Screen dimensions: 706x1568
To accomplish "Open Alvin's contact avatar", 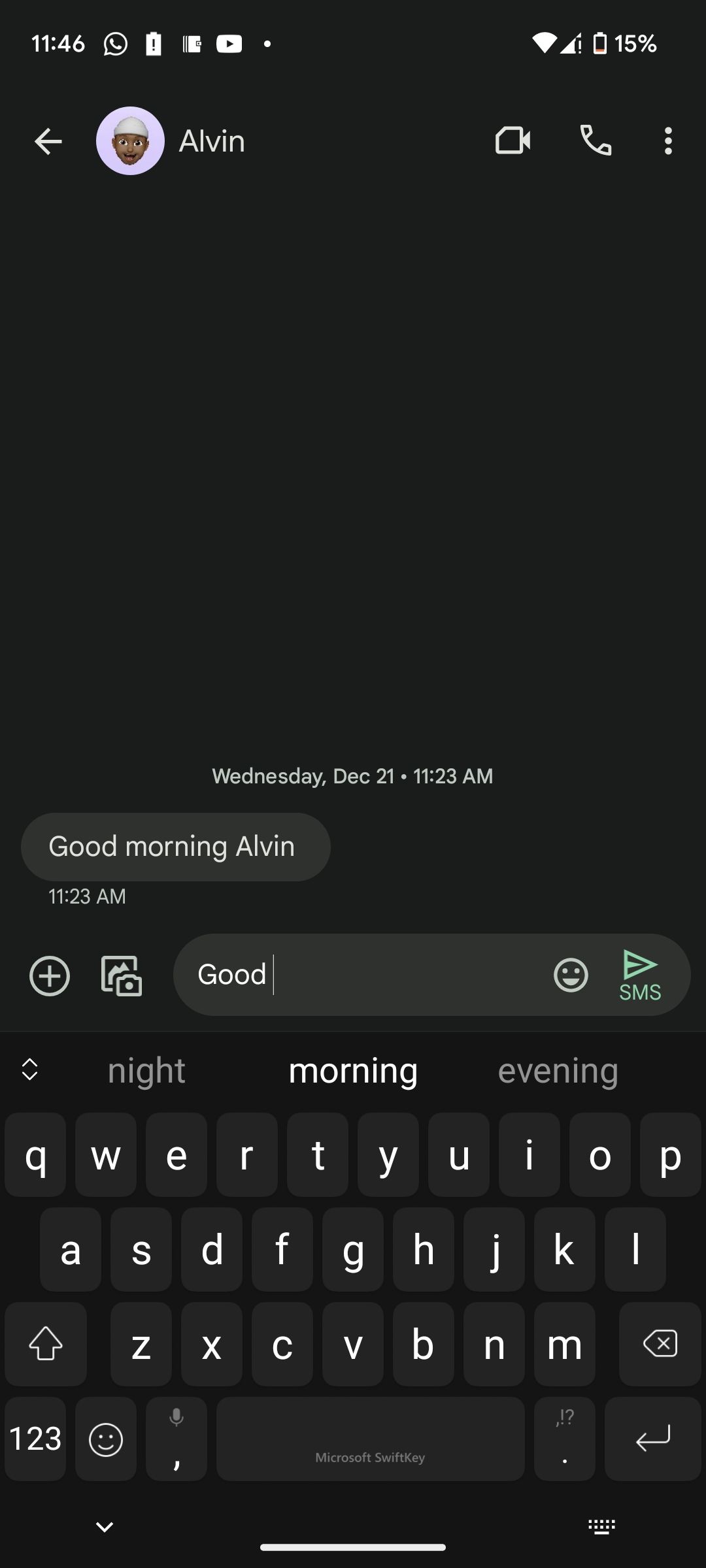I will pos(130,141).
